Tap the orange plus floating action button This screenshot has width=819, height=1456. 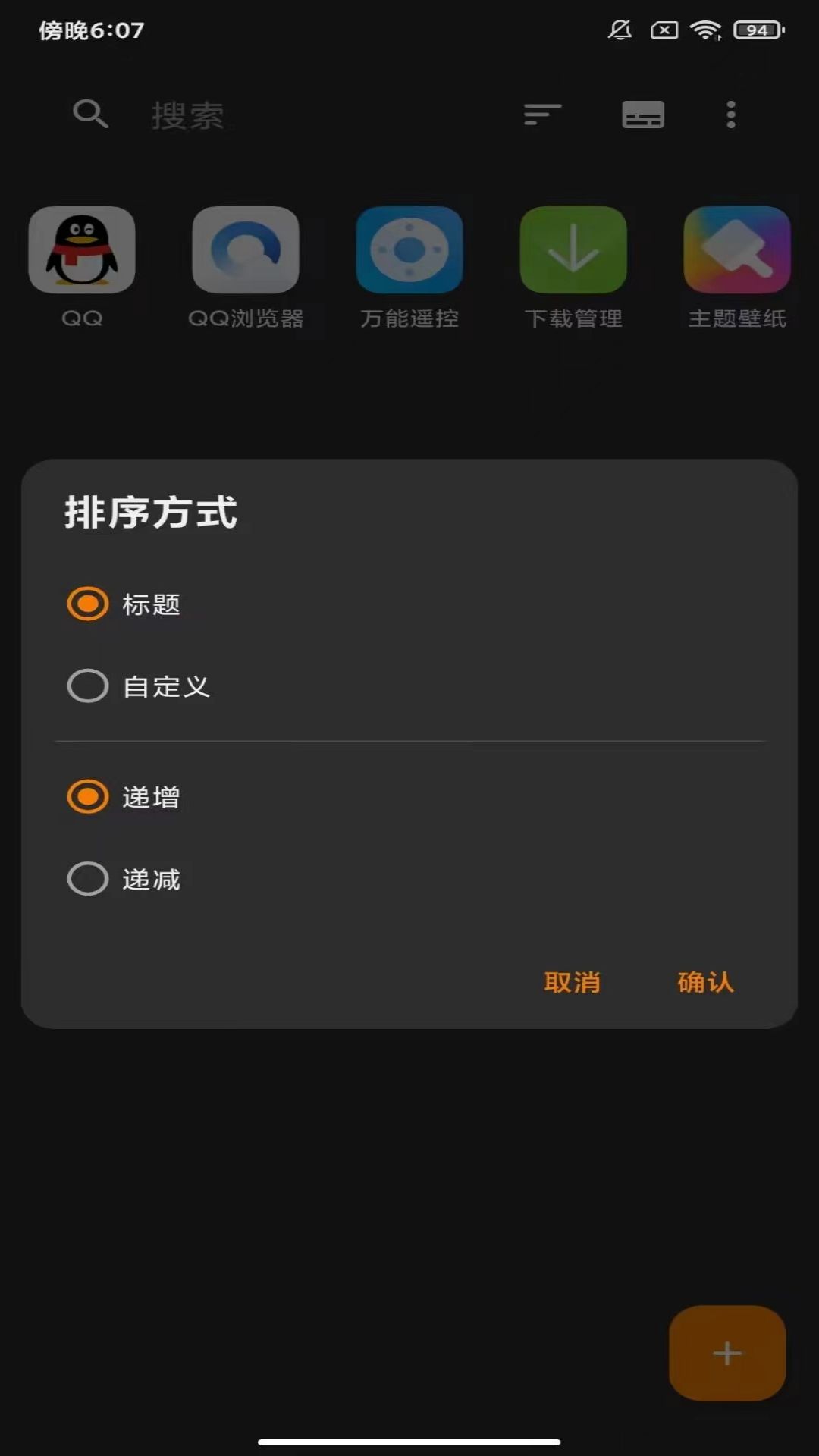point(726,1354)
